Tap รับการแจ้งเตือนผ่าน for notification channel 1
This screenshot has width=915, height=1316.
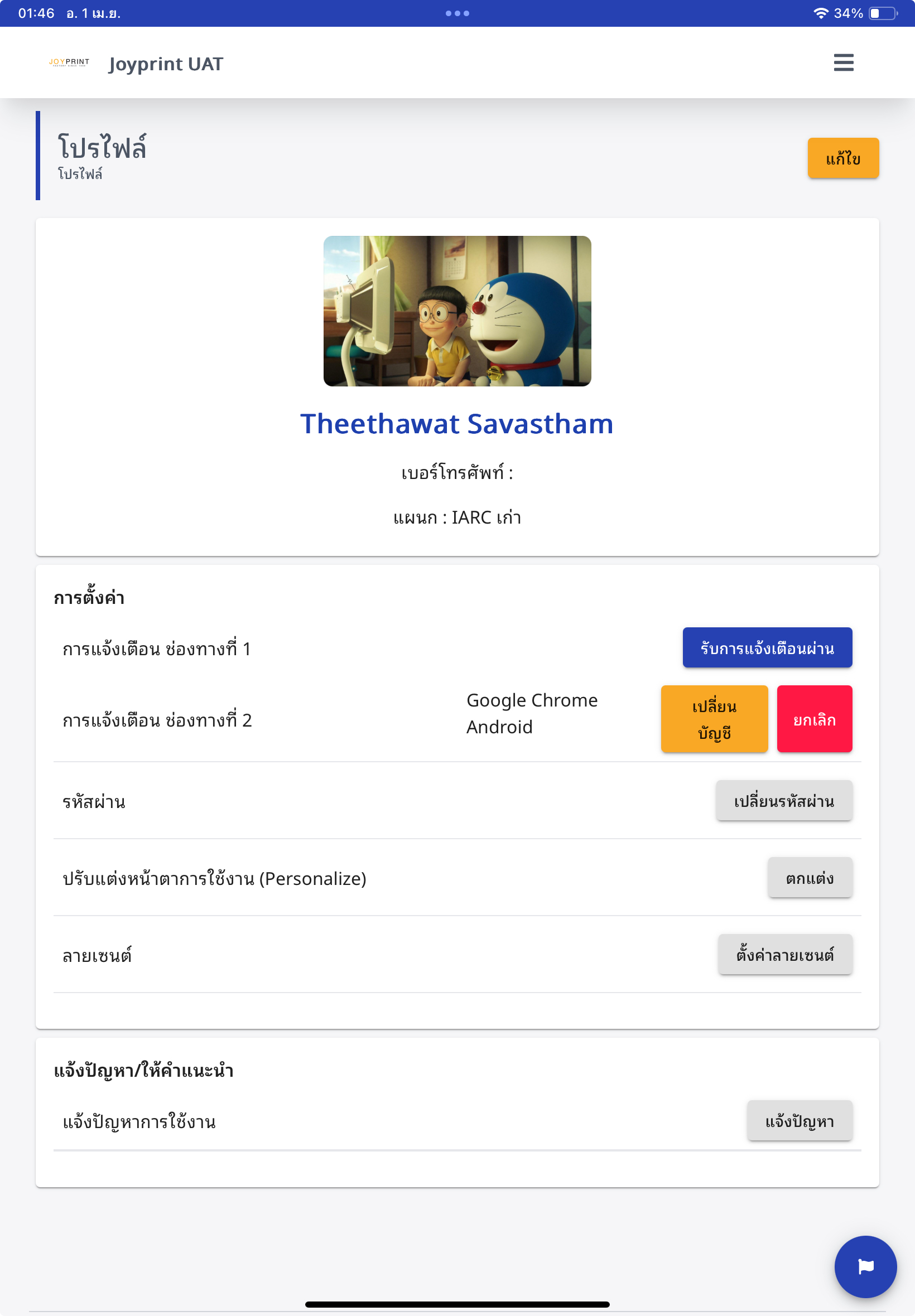click(x=767, y=647)
